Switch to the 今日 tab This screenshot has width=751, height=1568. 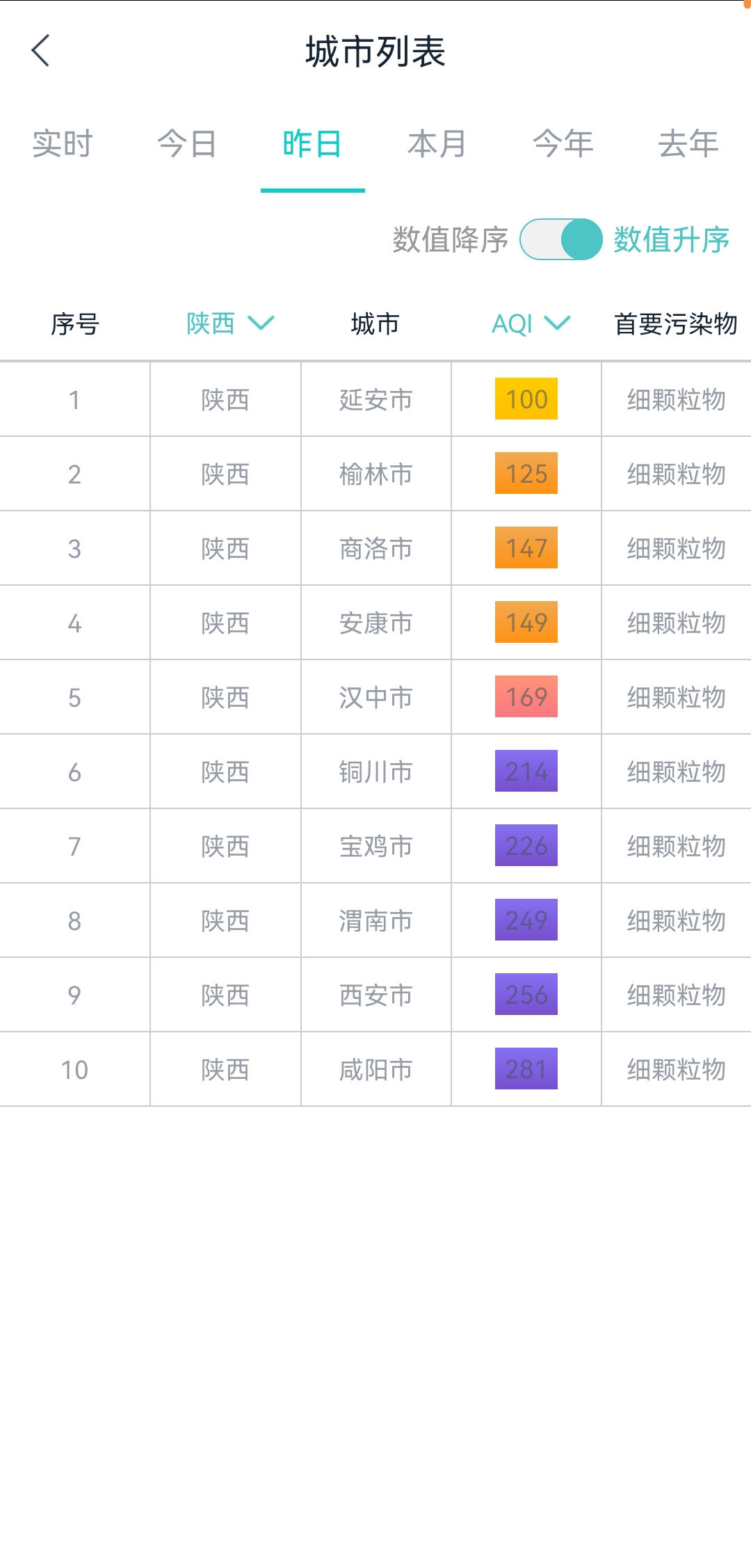[188, 144]
